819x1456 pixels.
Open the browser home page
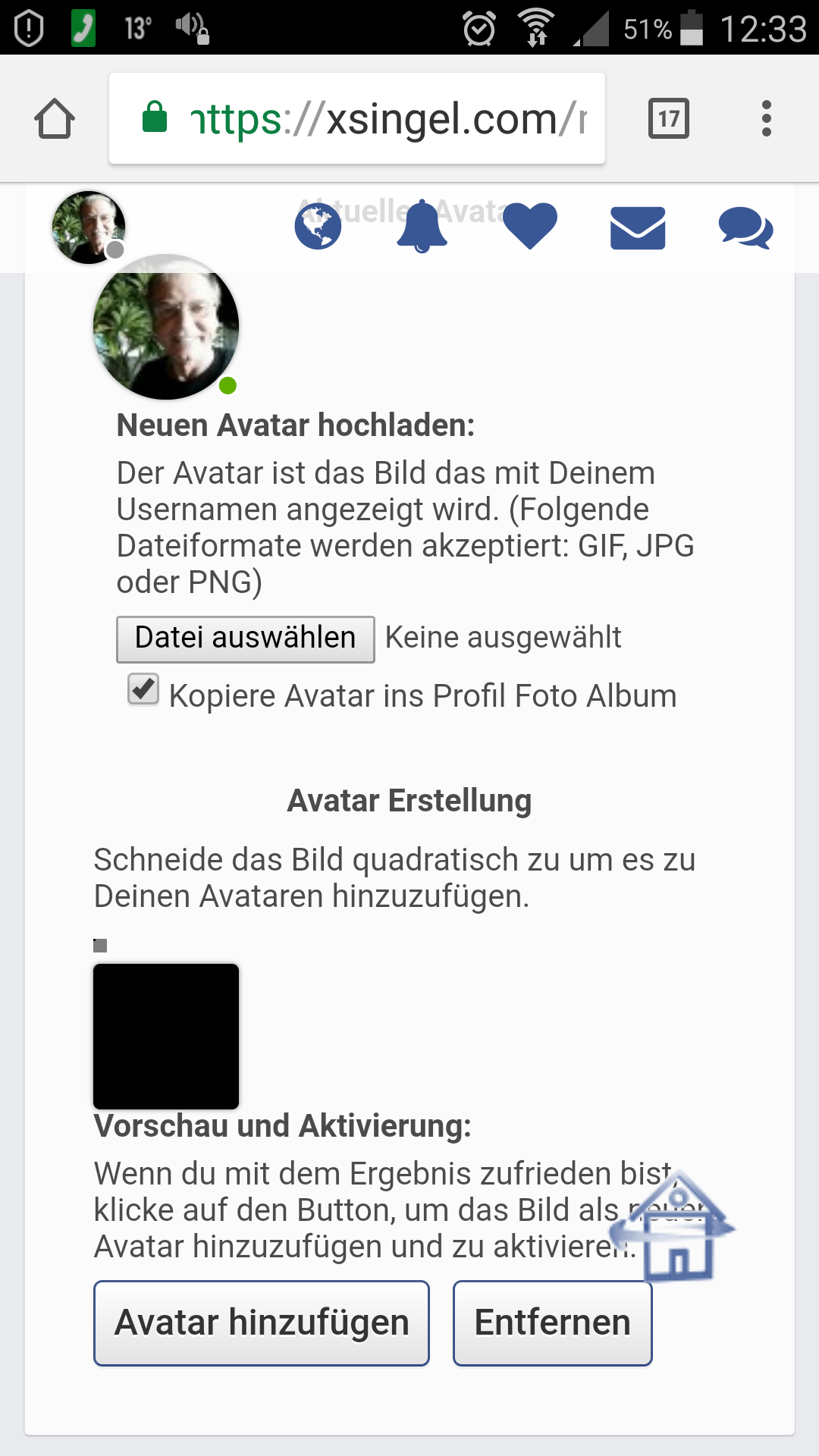(55, 119)
